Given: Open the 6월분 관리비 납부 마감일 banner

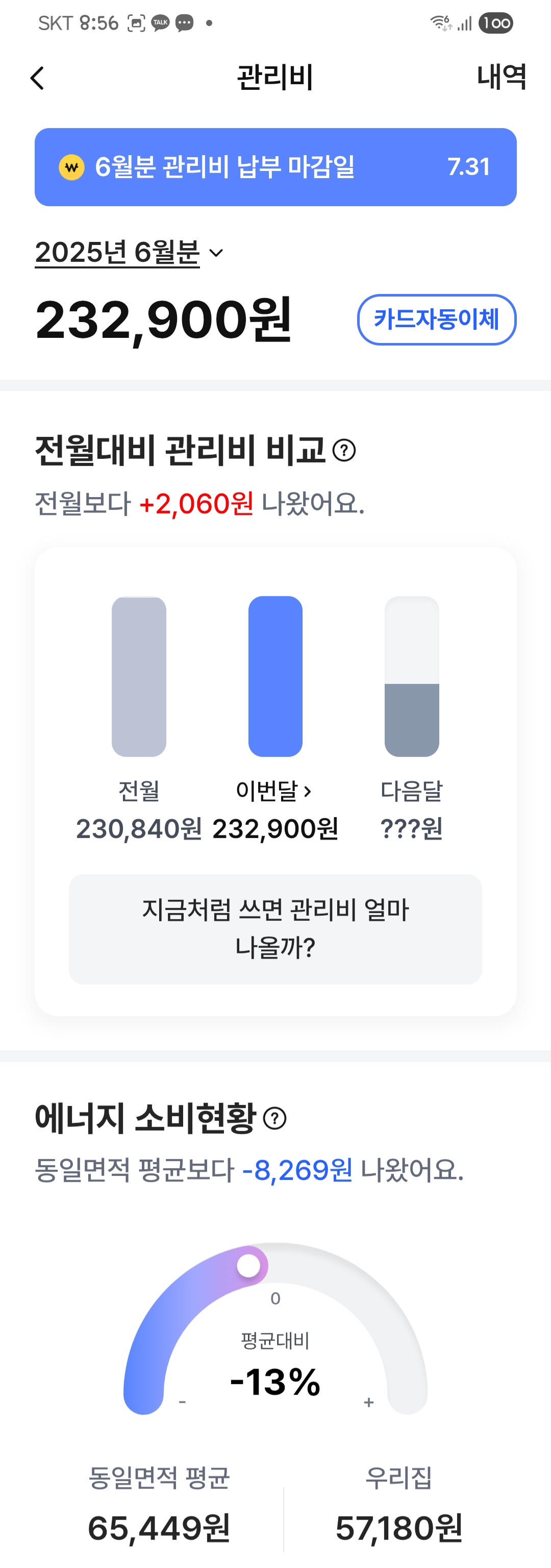Looking at the screenshot, I should point(275,167).
